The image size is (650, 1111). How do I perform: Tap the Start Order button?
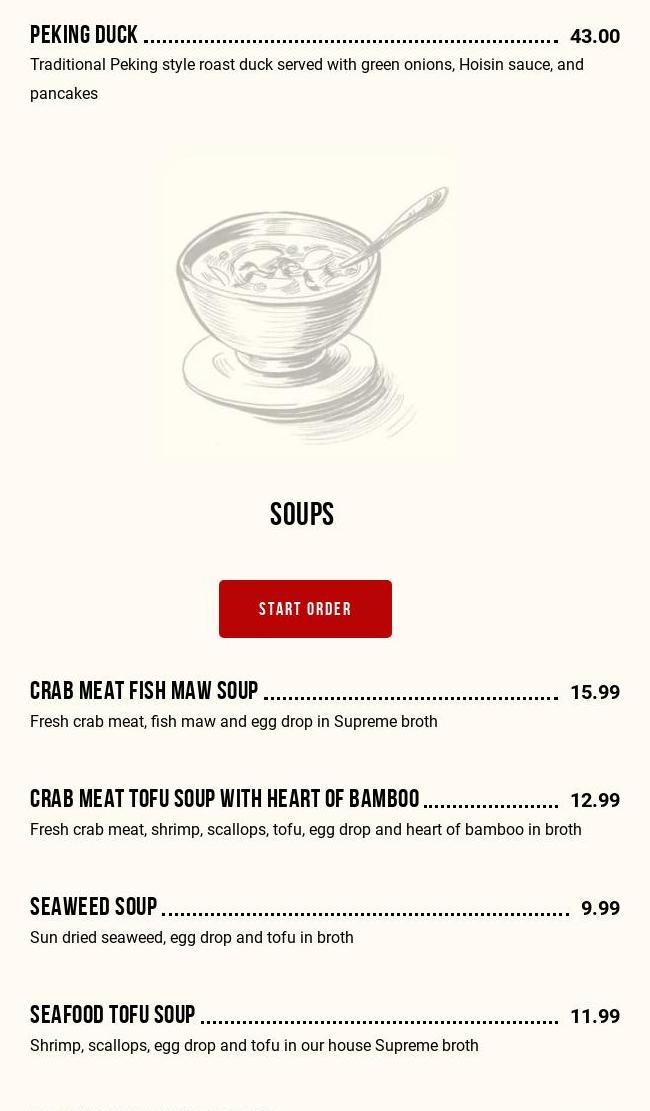tap(305, 609)
